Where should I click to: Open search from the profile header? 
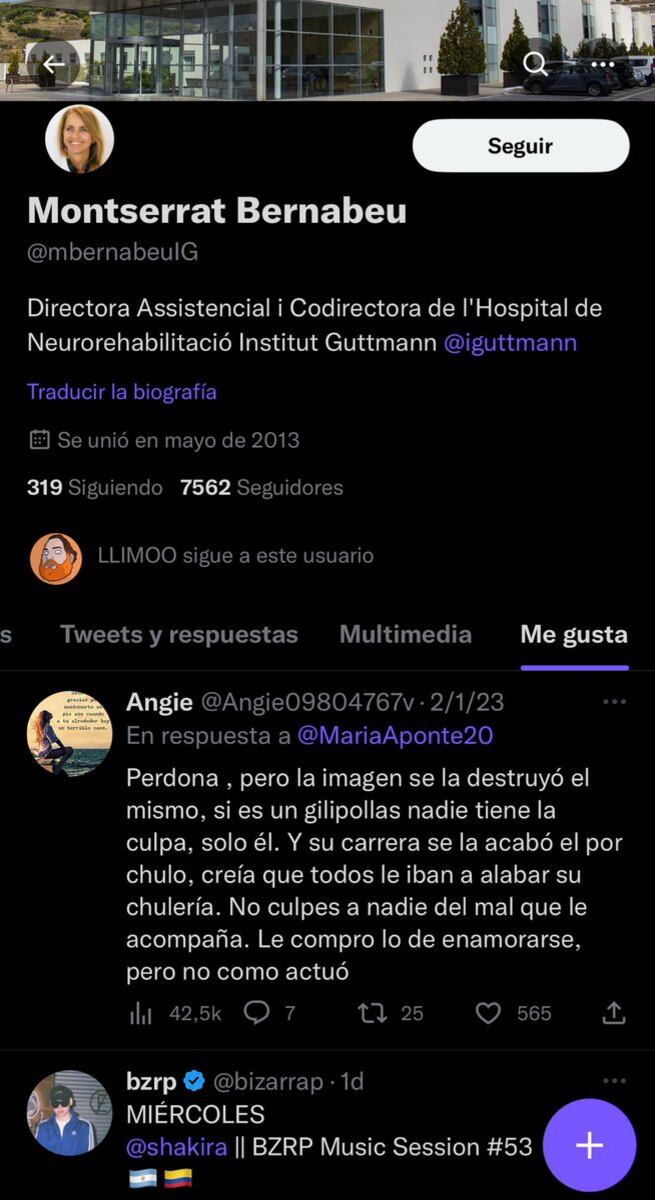pos(536,65)
